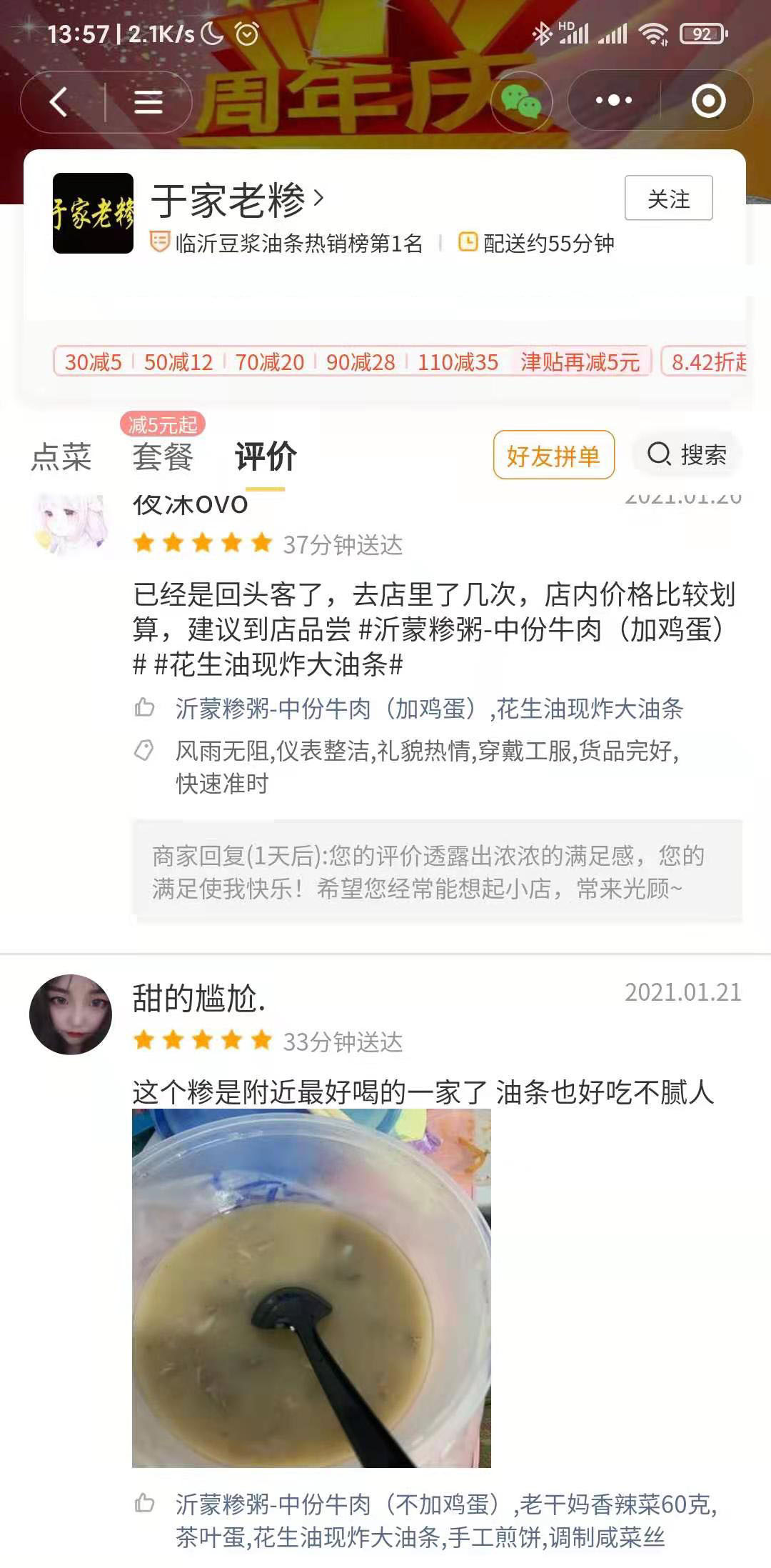Follow the store with 关注 button

click(668, 198)
